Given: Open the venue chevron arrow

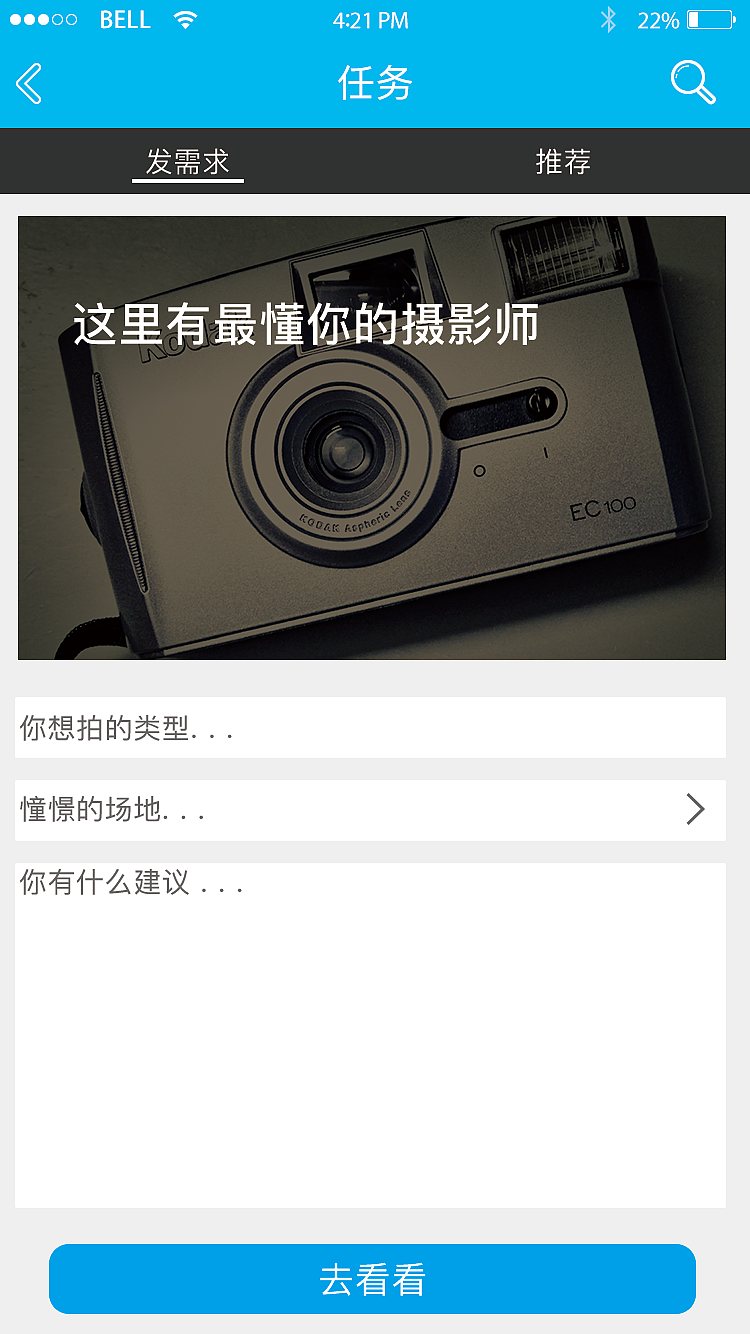Looking at the screenshot, I should coord(695,810).
